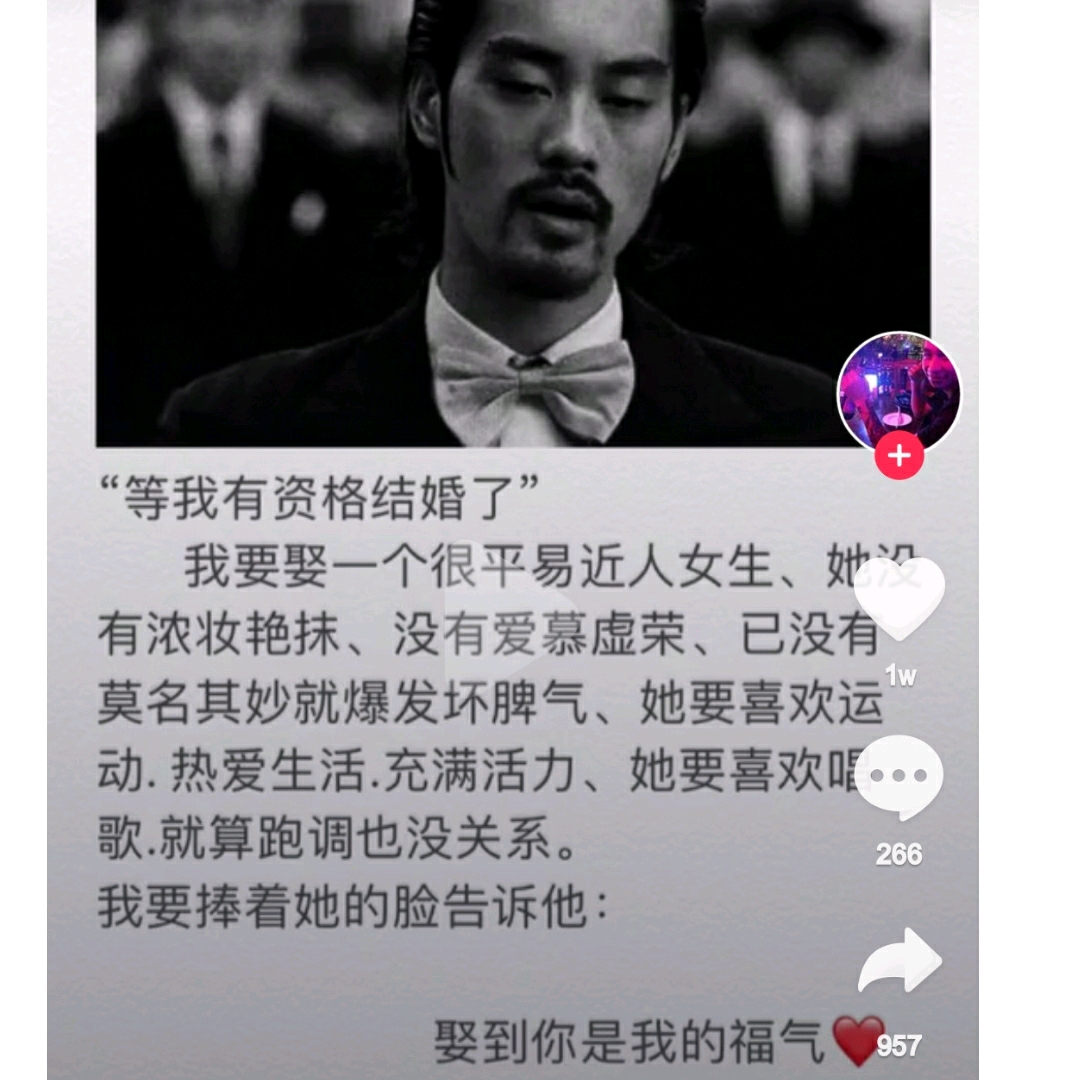Open the comments section

(899, 779)
